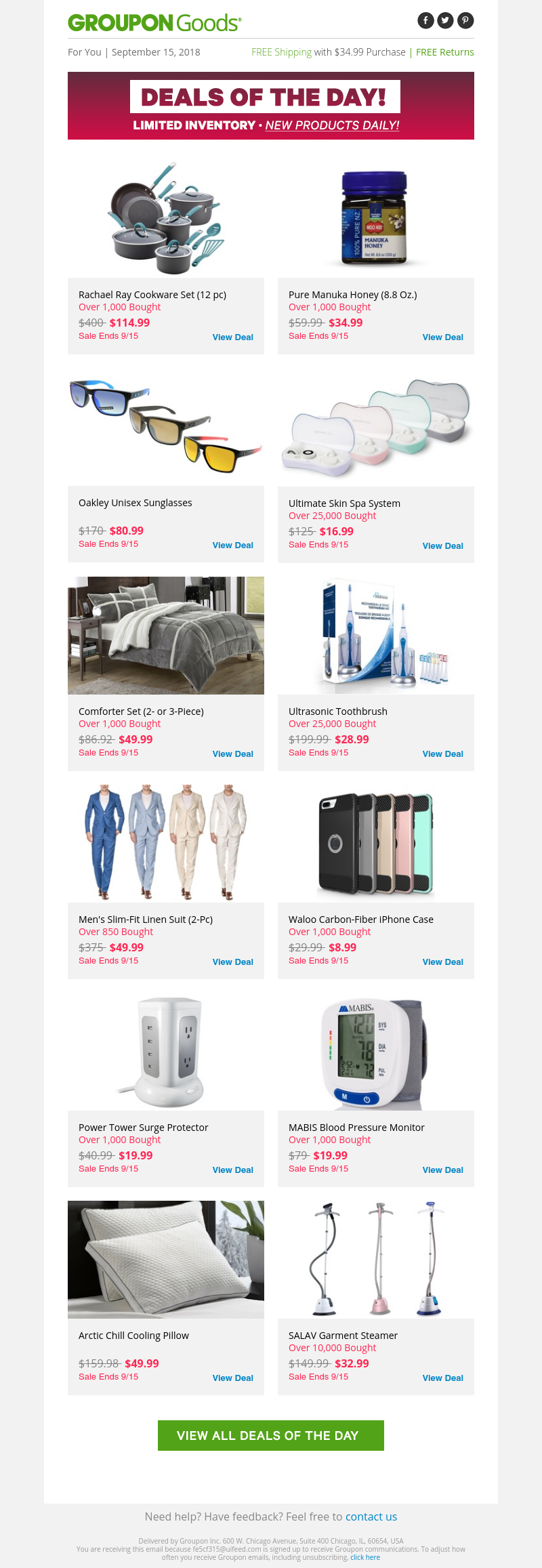
Task: Follow the FREE Returns link
Action: click(x=444, y=52)
